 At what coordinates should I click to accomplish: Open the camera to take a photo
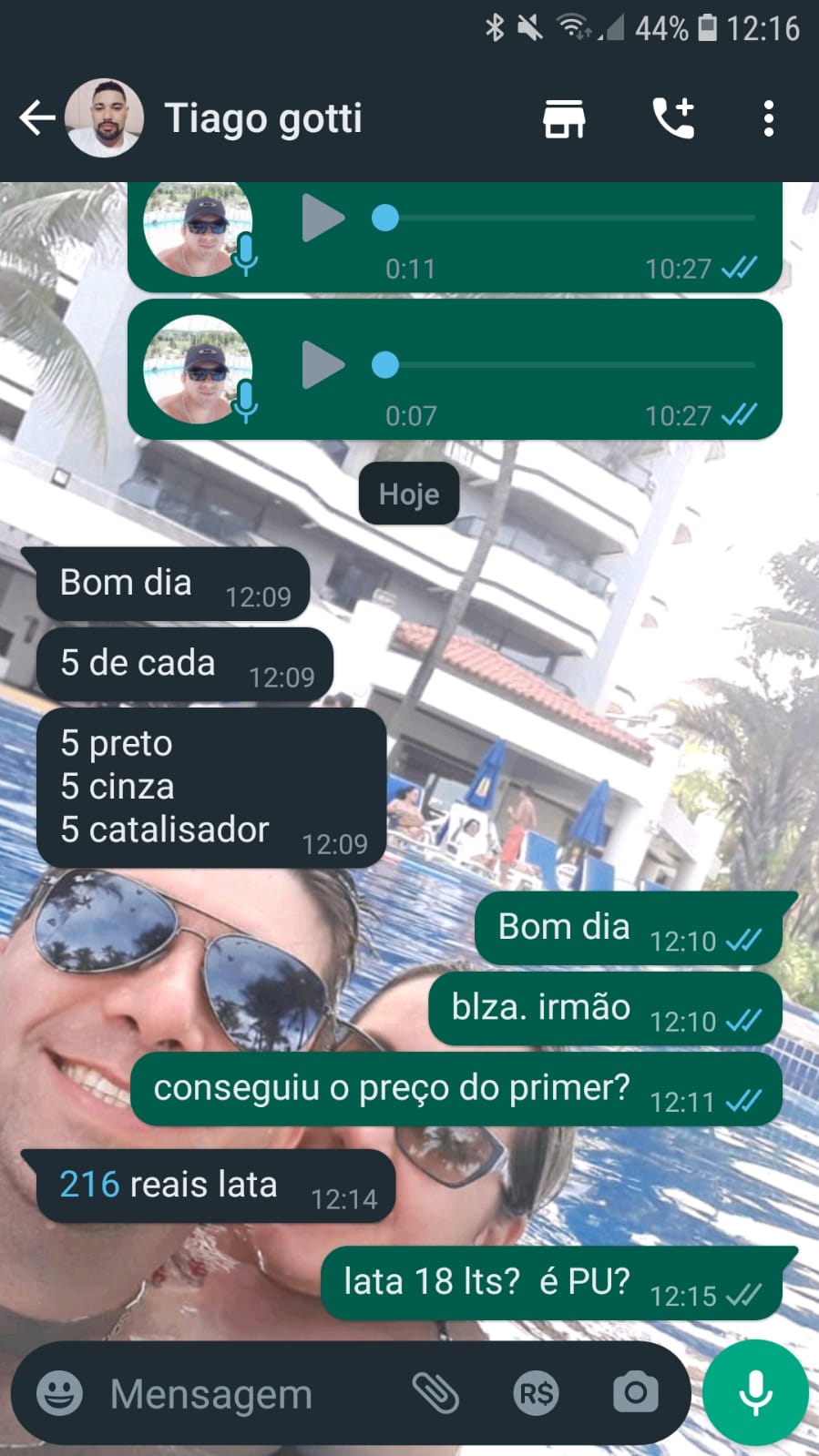pos(635,1393)
